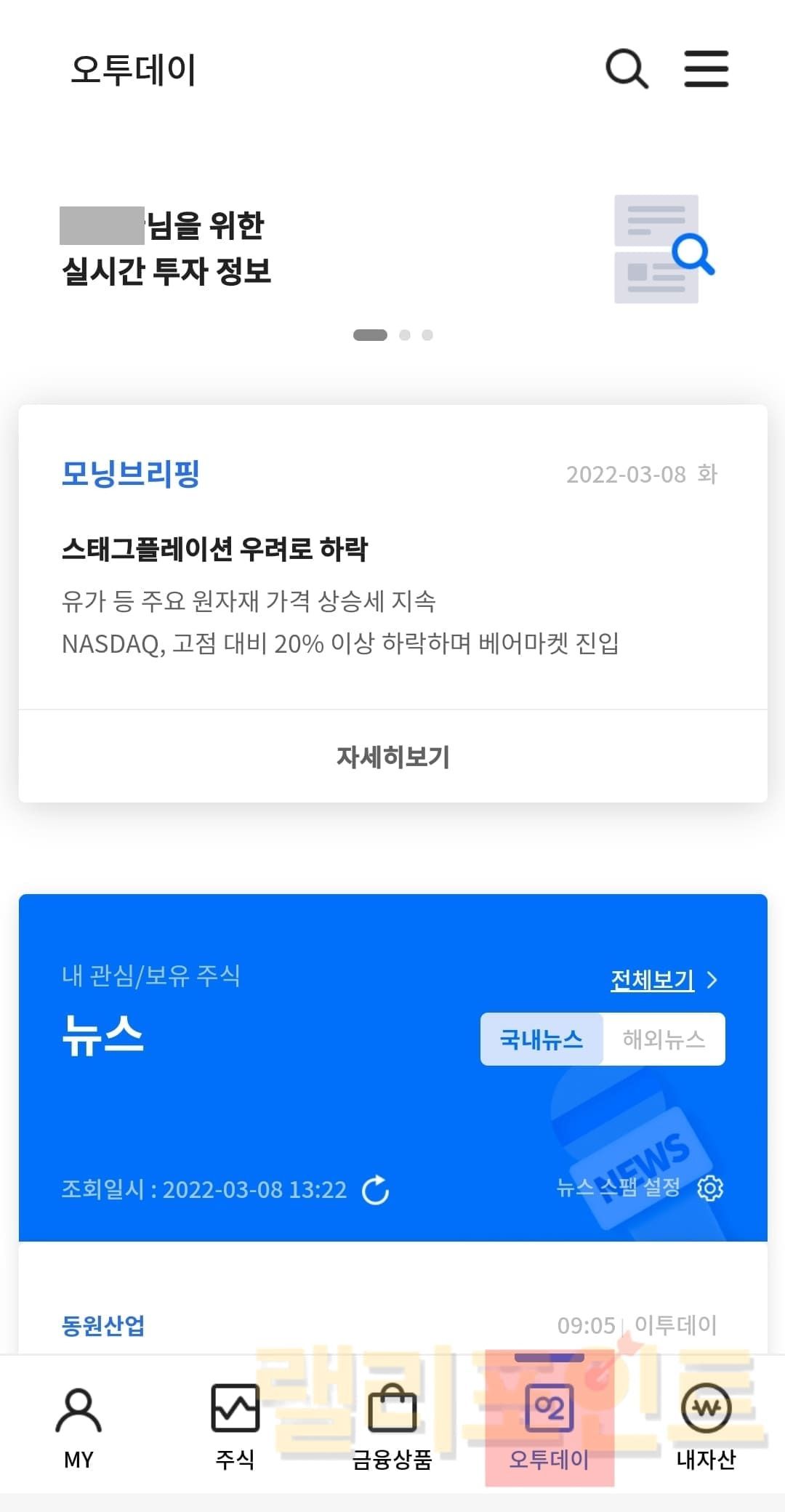Open the 금융상품 tab
Image resolution: width=785 pixels, height=1512 pixels.
tap(392, 1426)
